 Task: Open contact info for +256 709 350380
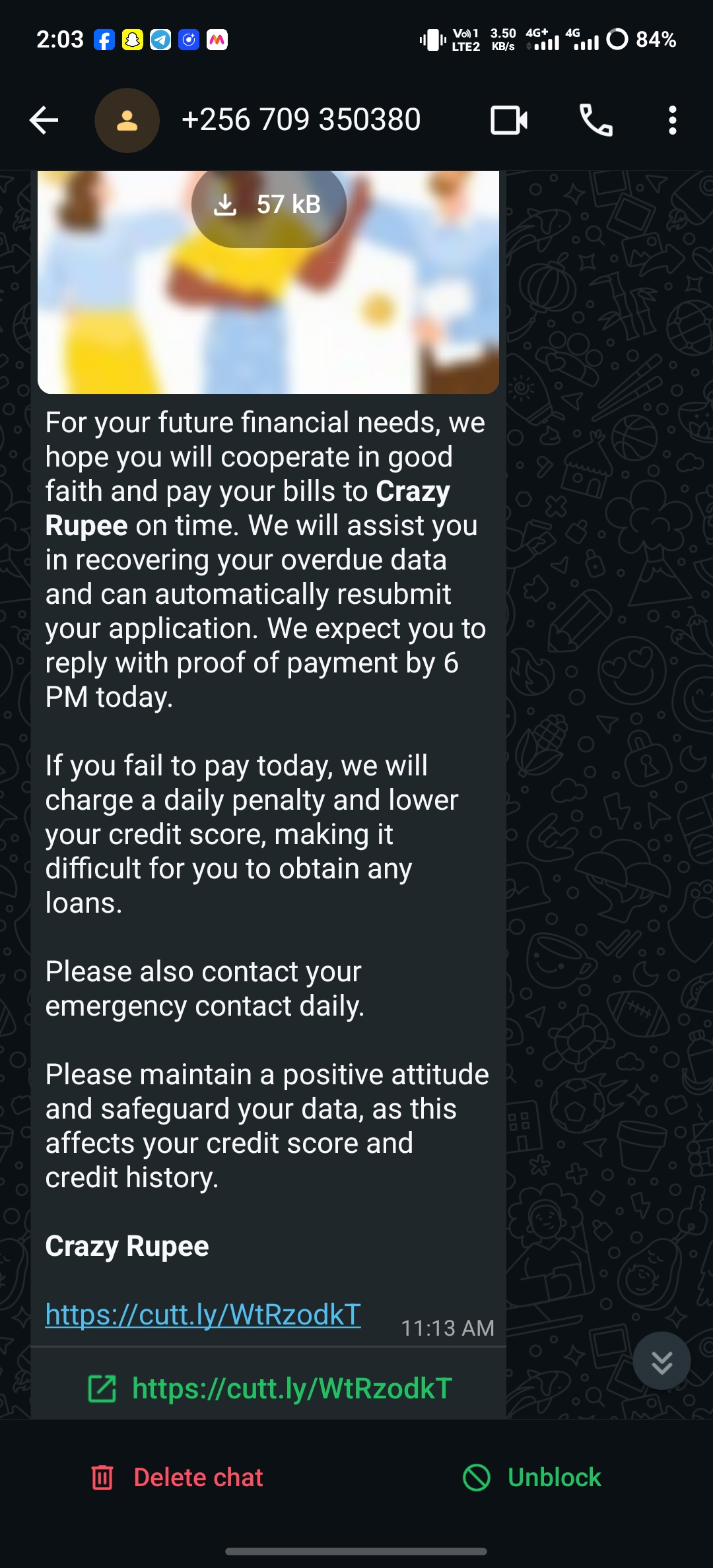pyautogui.click(x=301, y=120)
